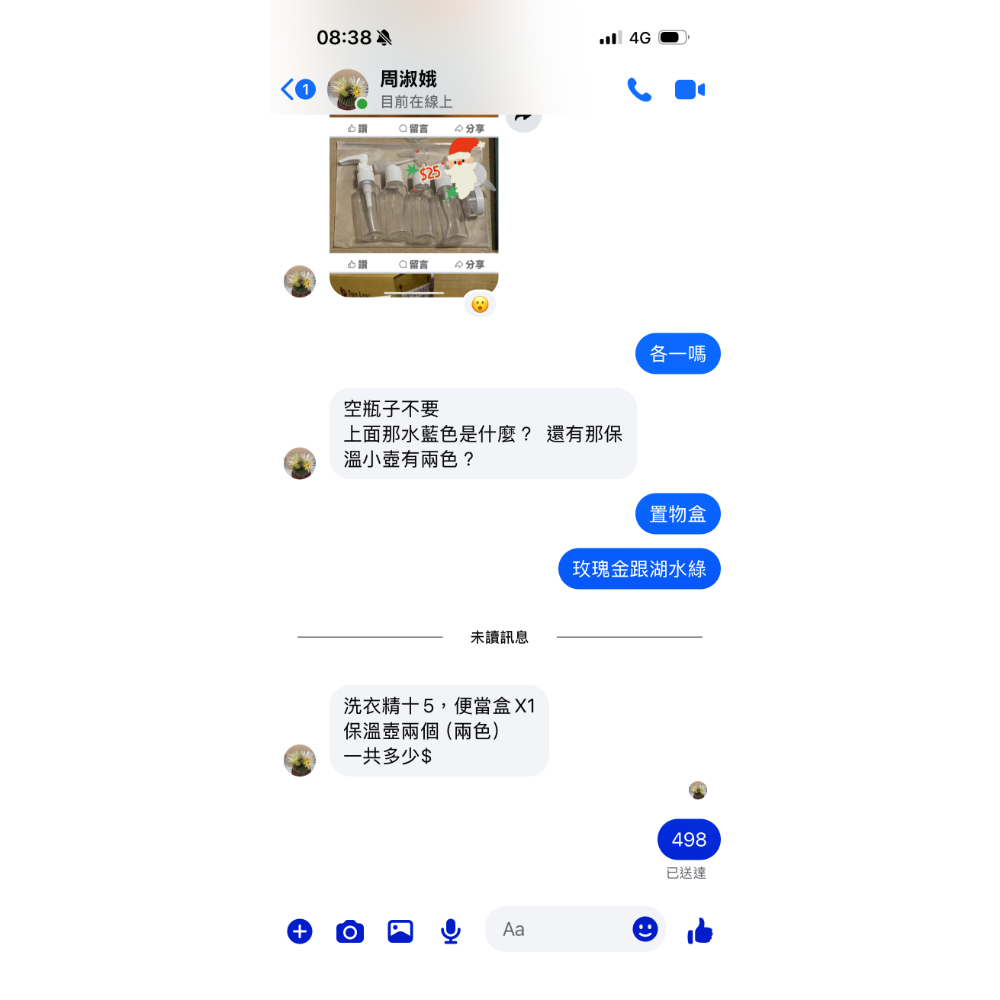Start a video call with 周淑娥
The width and height of the screenshot is (1000, 1000).
[689, 90]
